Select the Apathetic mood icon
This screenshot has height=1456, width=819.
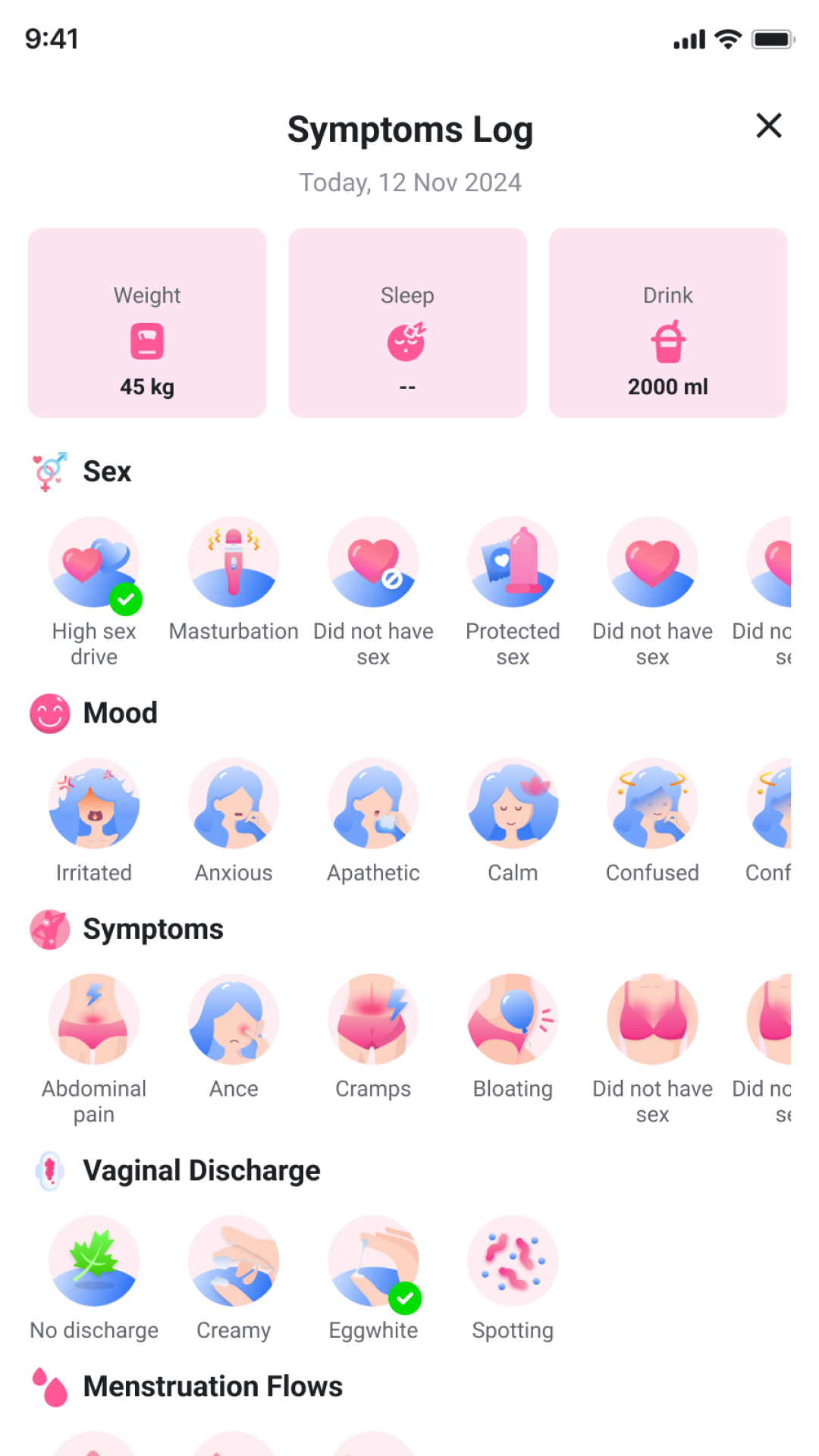click(x=373, y=803)
